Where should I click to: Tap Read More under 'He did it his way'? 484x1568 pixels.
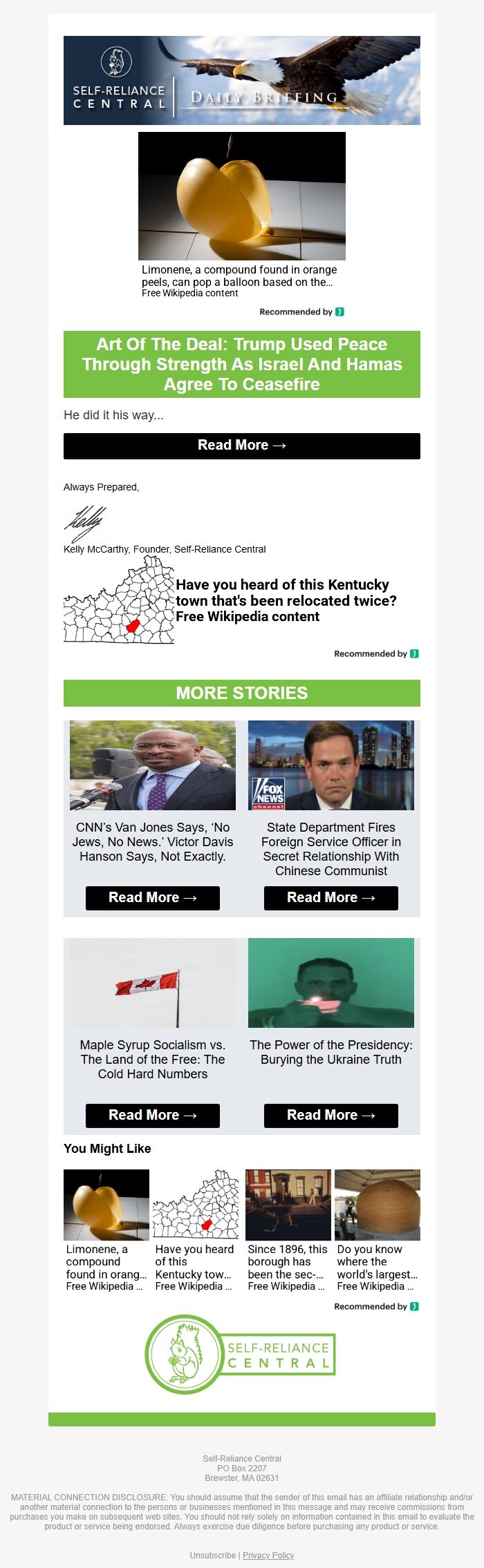[241, 446]
